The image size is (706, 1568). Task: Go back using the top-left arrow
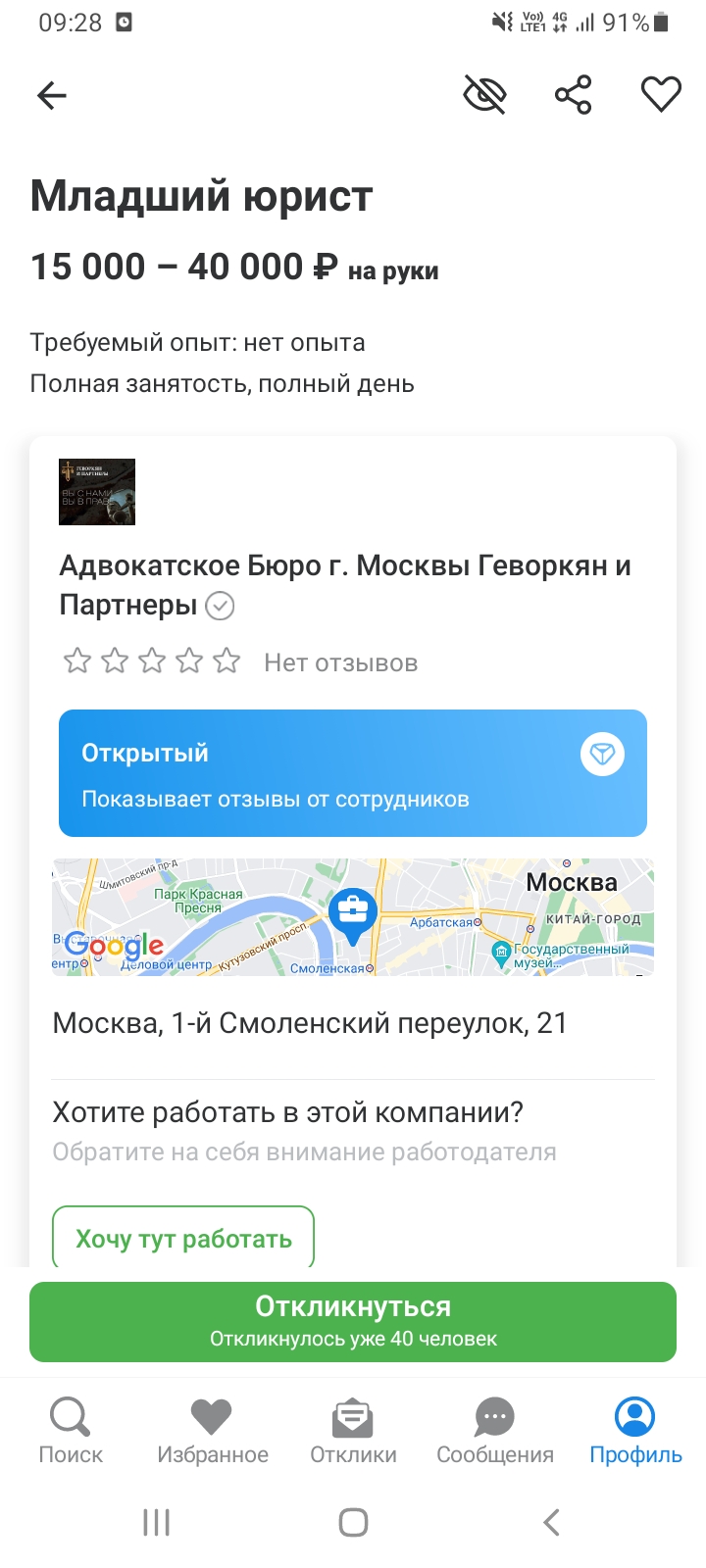point(52,95)
